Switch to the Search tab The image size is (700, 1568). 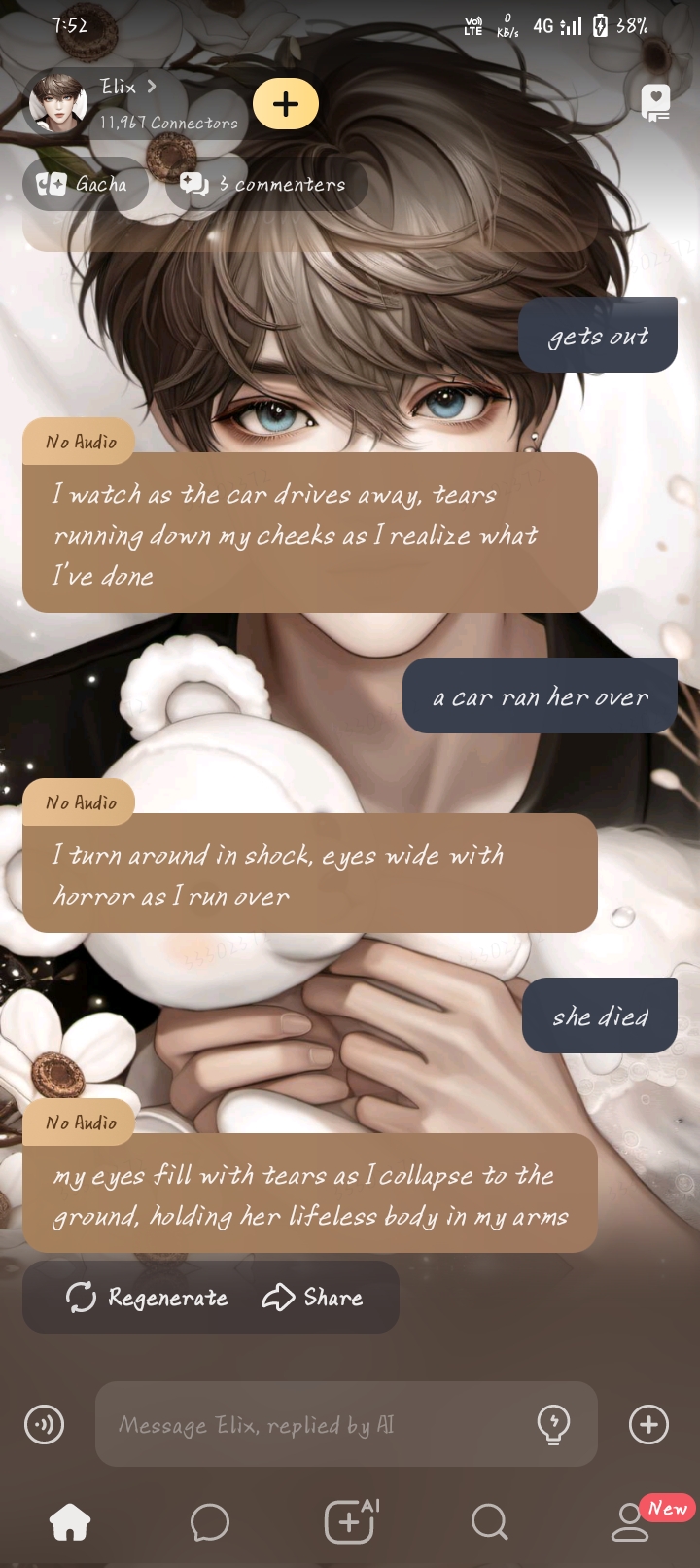[489, 1521]
